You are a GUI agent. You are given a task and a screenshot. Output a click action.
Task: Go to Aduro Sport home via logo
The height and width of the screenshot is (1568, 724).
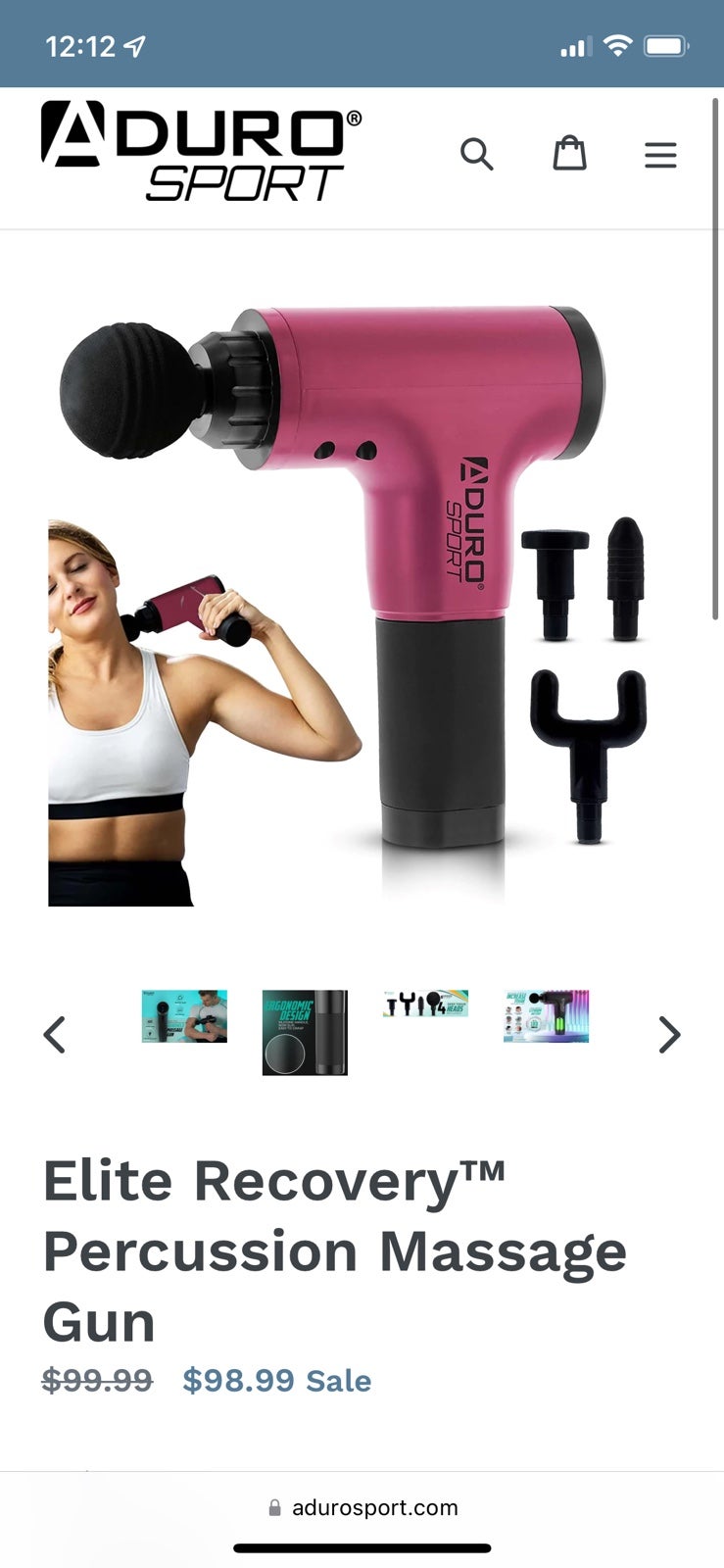point(202,151)
